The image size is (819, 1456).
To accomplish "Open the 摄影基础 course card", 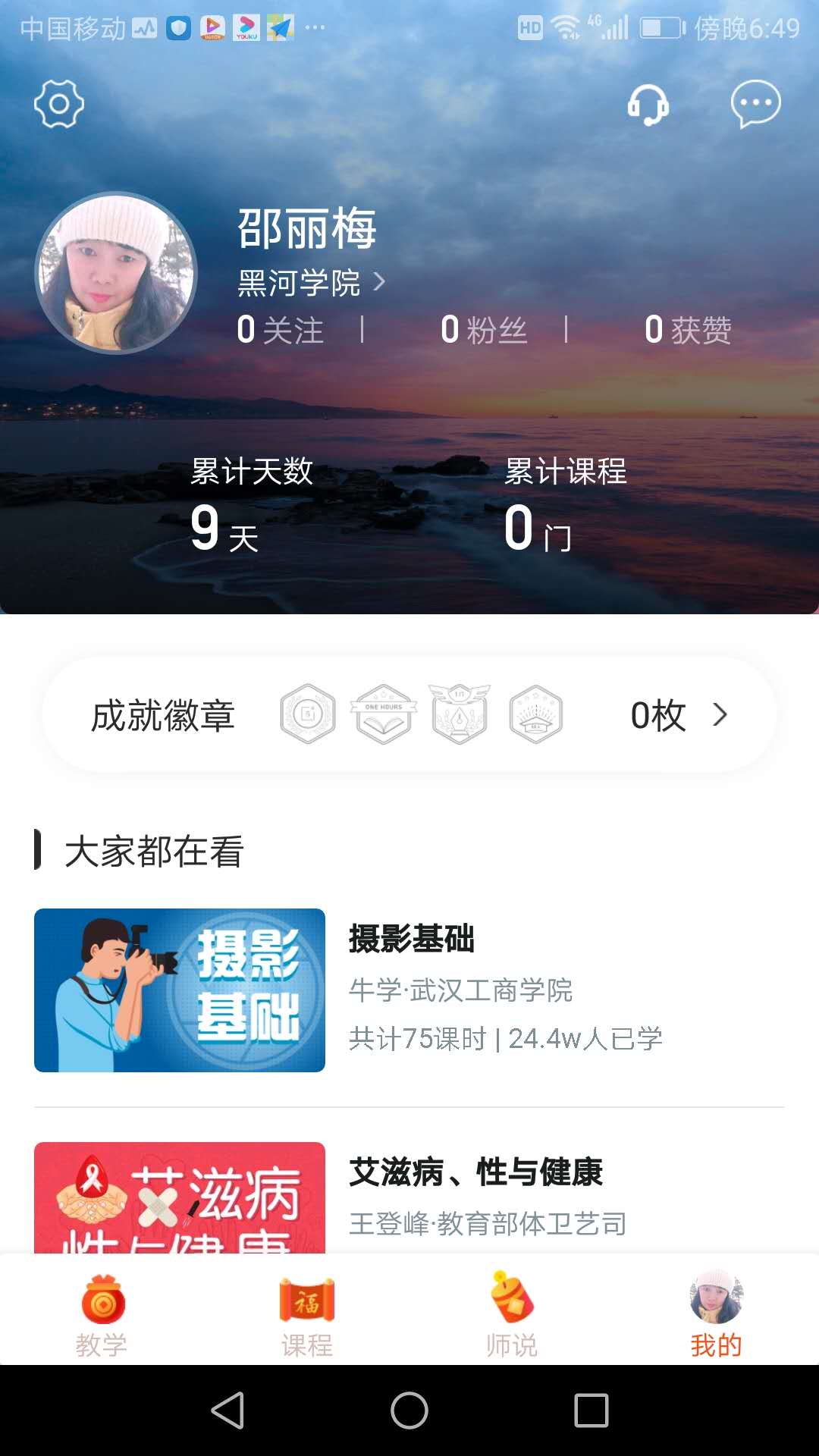I will 409,990.
